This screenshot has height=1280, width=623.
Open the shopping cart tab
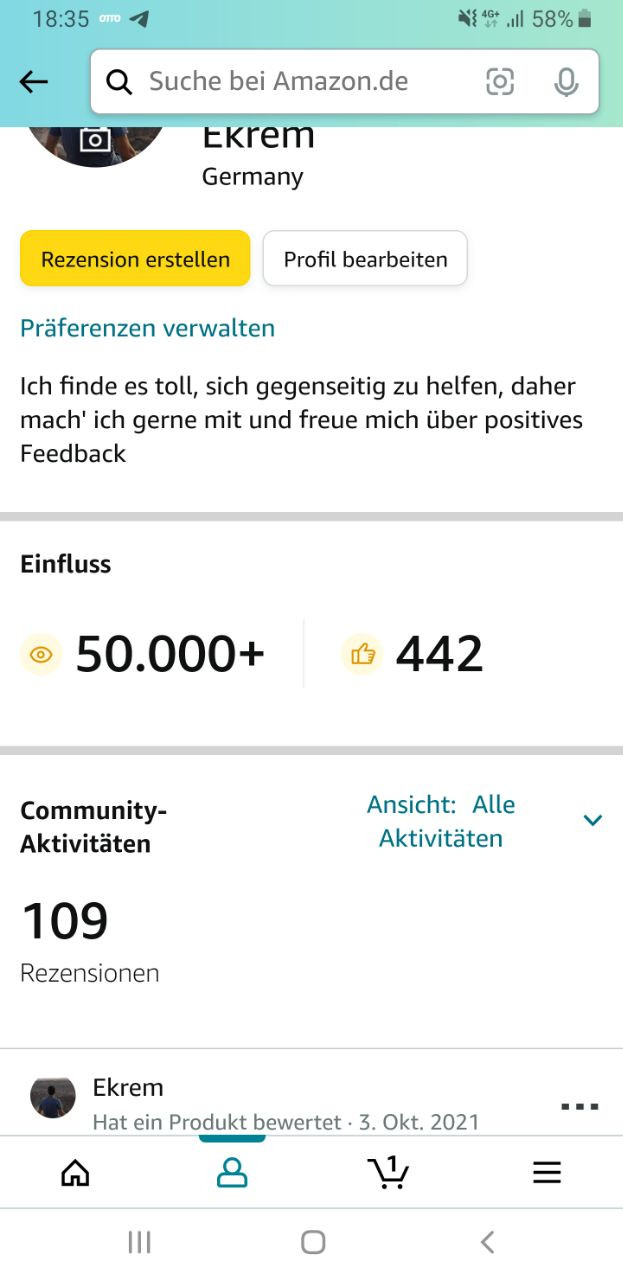tap(389, 1172)
